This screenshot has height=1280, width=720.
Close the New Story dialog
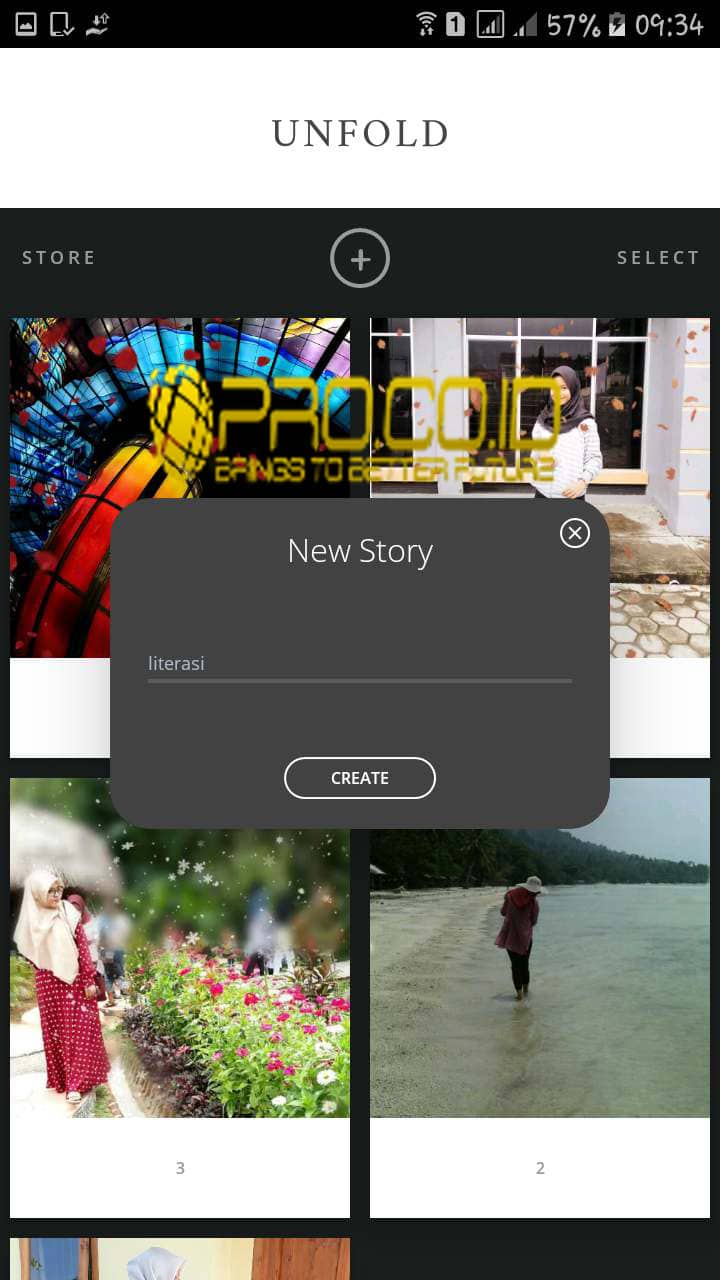coord(575,533)
